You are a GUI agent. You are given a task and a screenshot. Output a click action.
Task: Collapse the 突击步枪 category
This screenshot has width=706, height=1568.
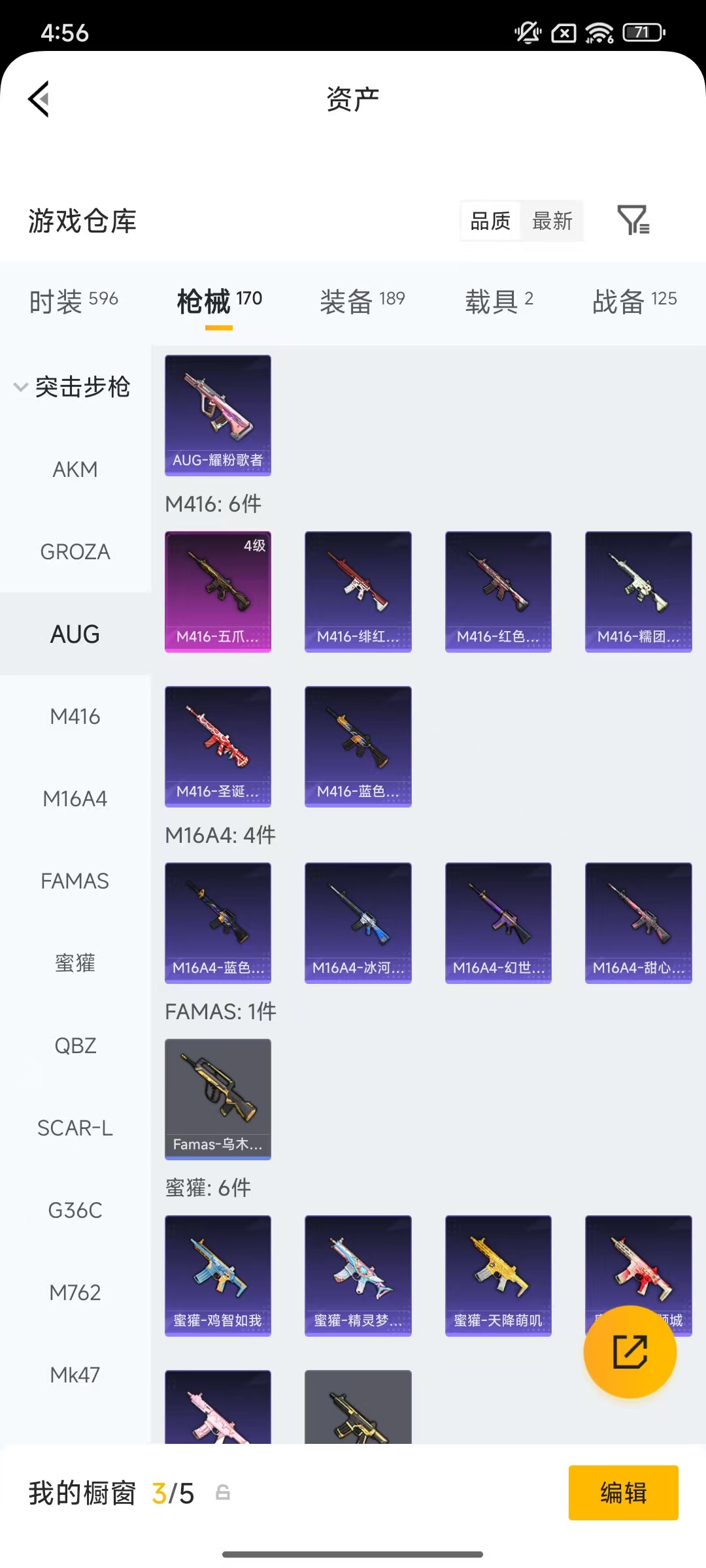pos(72,387)
